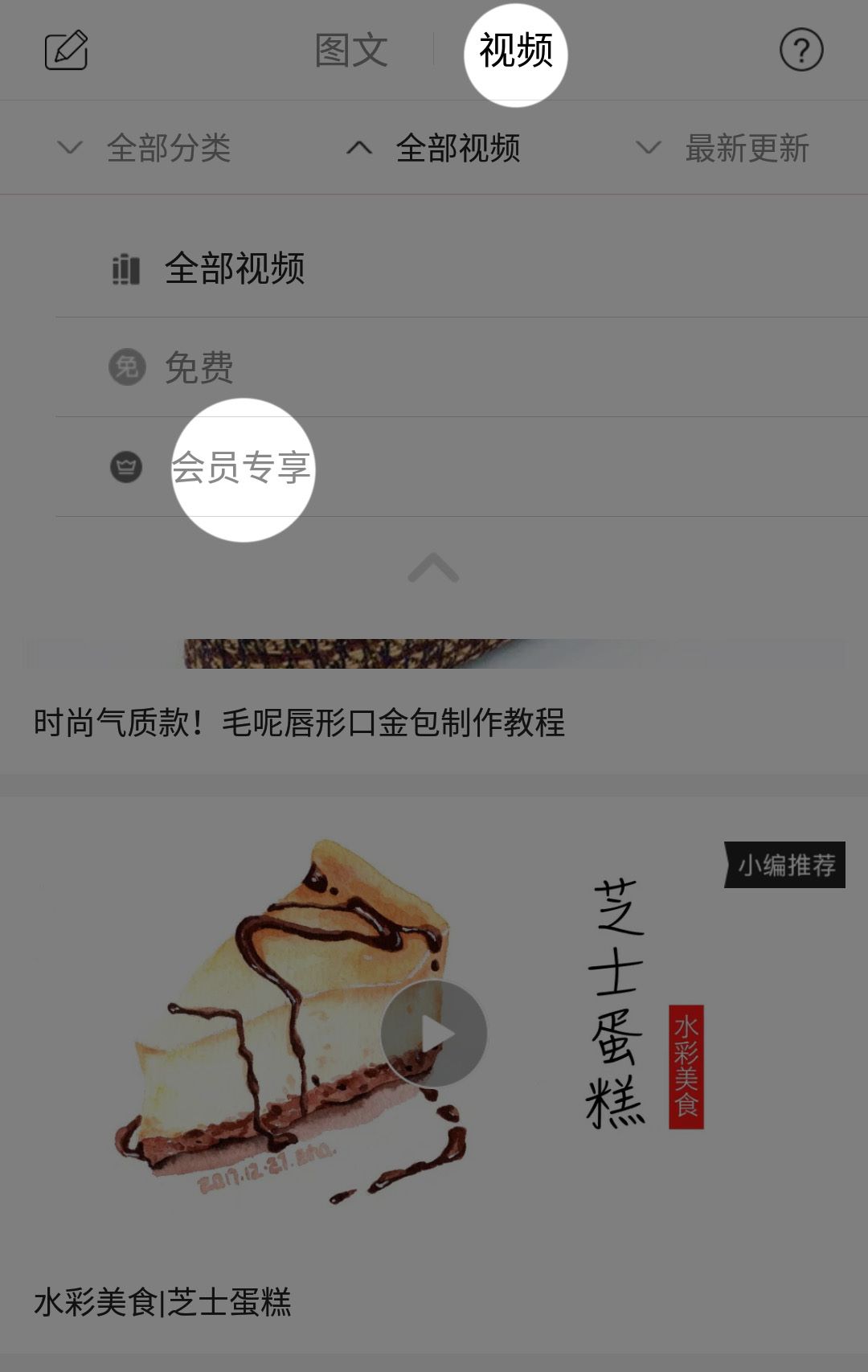Collapse the 全部视频 filter dropdown

(x=434, y=148)
